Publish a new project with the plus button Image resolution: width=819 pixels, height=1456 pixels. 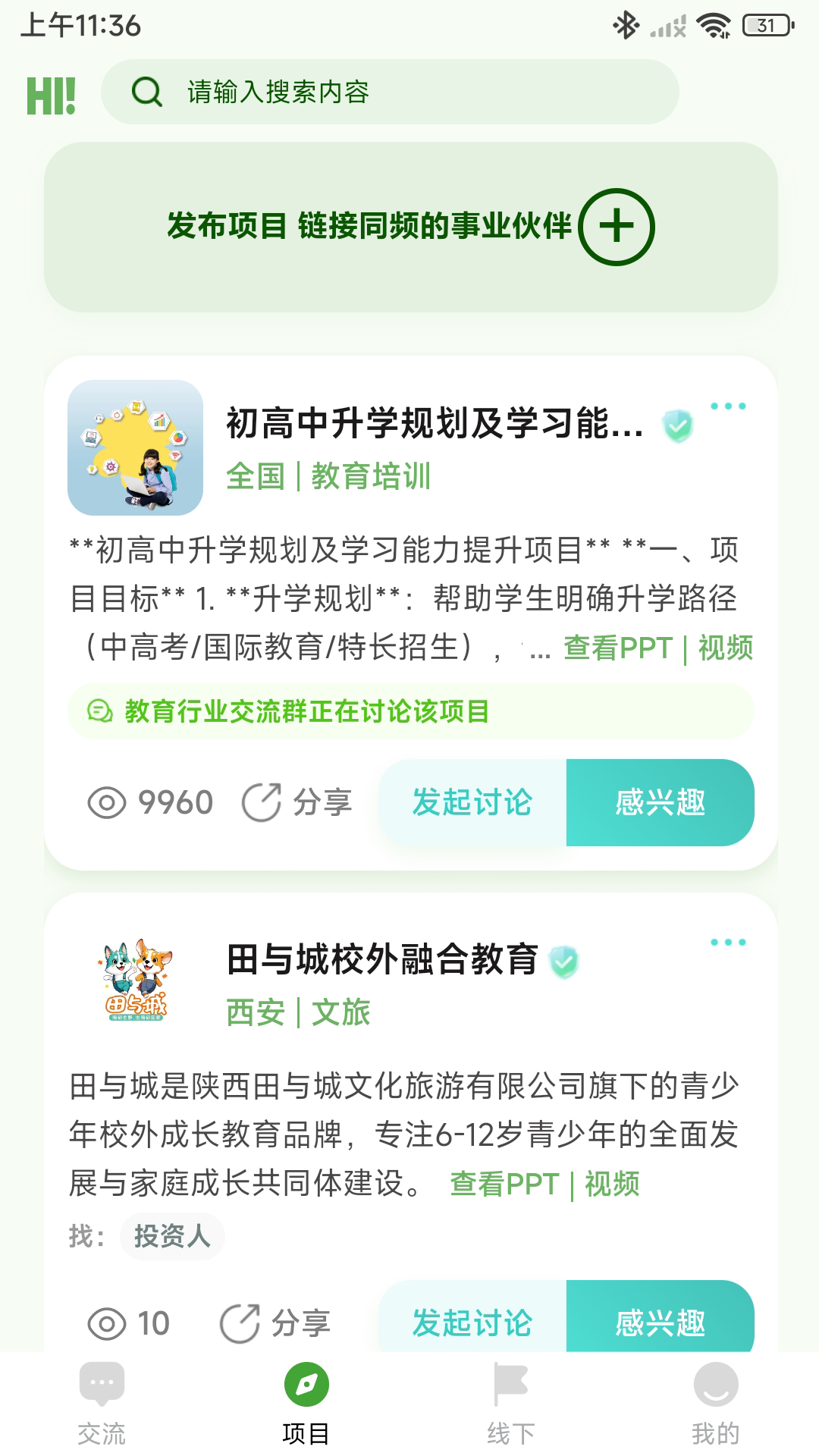tap(616, 227)
